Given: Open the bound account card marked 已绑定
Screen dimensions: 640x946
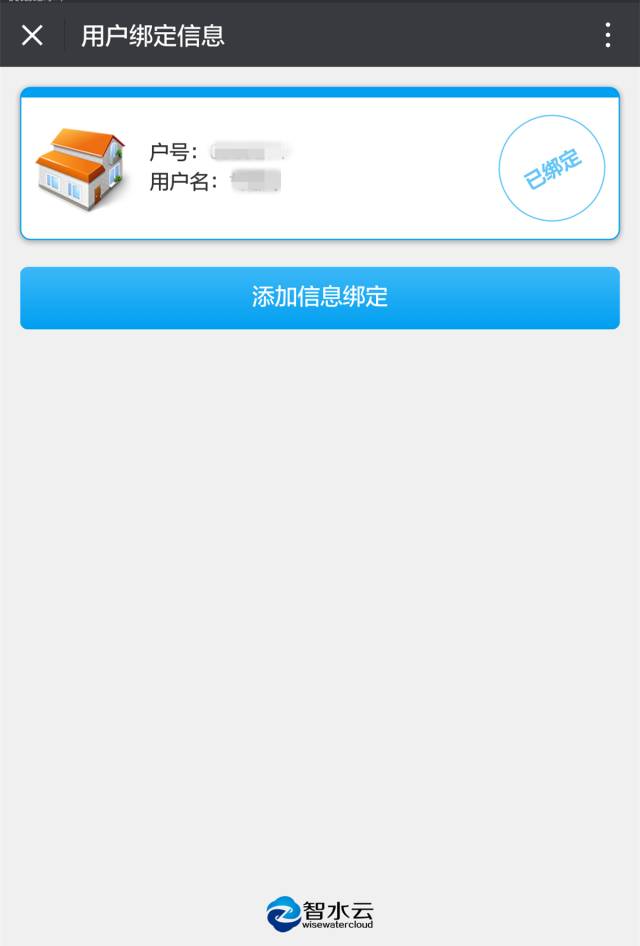Looking at the screenshot, I should 320,166.
